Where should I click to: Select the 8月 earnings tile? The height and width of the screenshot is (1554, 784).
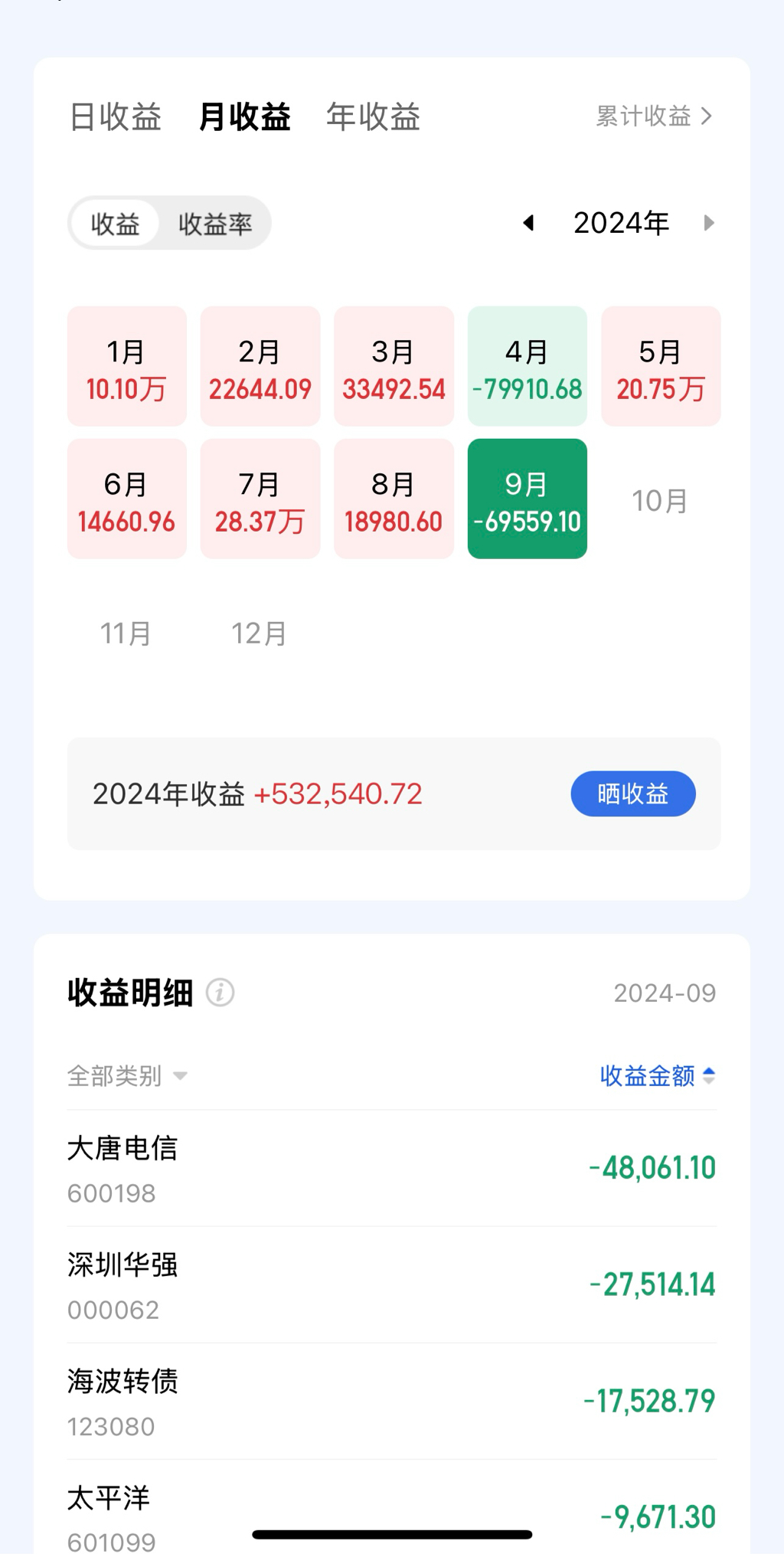(394, 499)
